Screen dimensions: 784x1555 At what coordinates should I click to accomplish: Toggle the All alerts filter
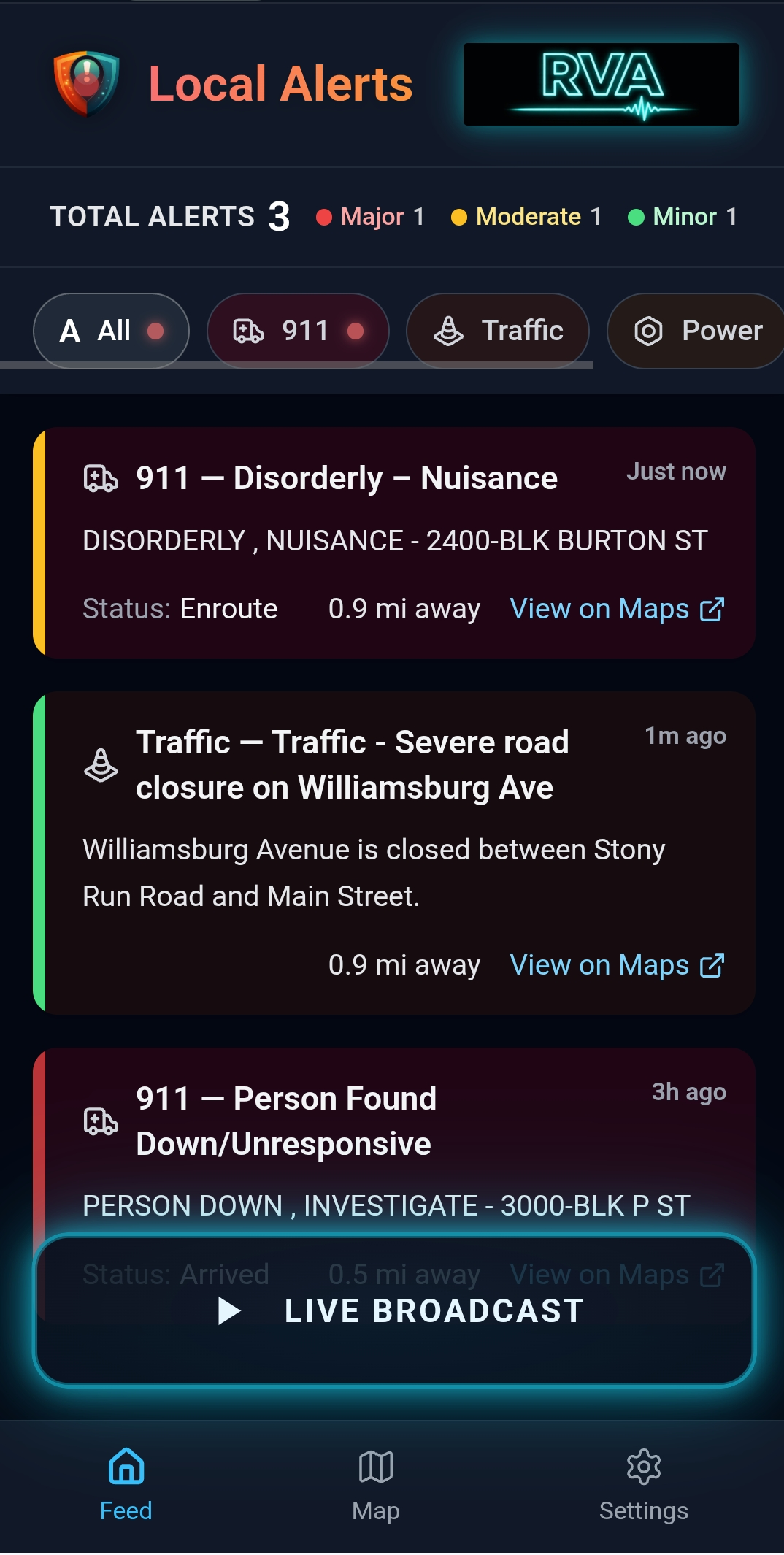[x=110, y=331]
